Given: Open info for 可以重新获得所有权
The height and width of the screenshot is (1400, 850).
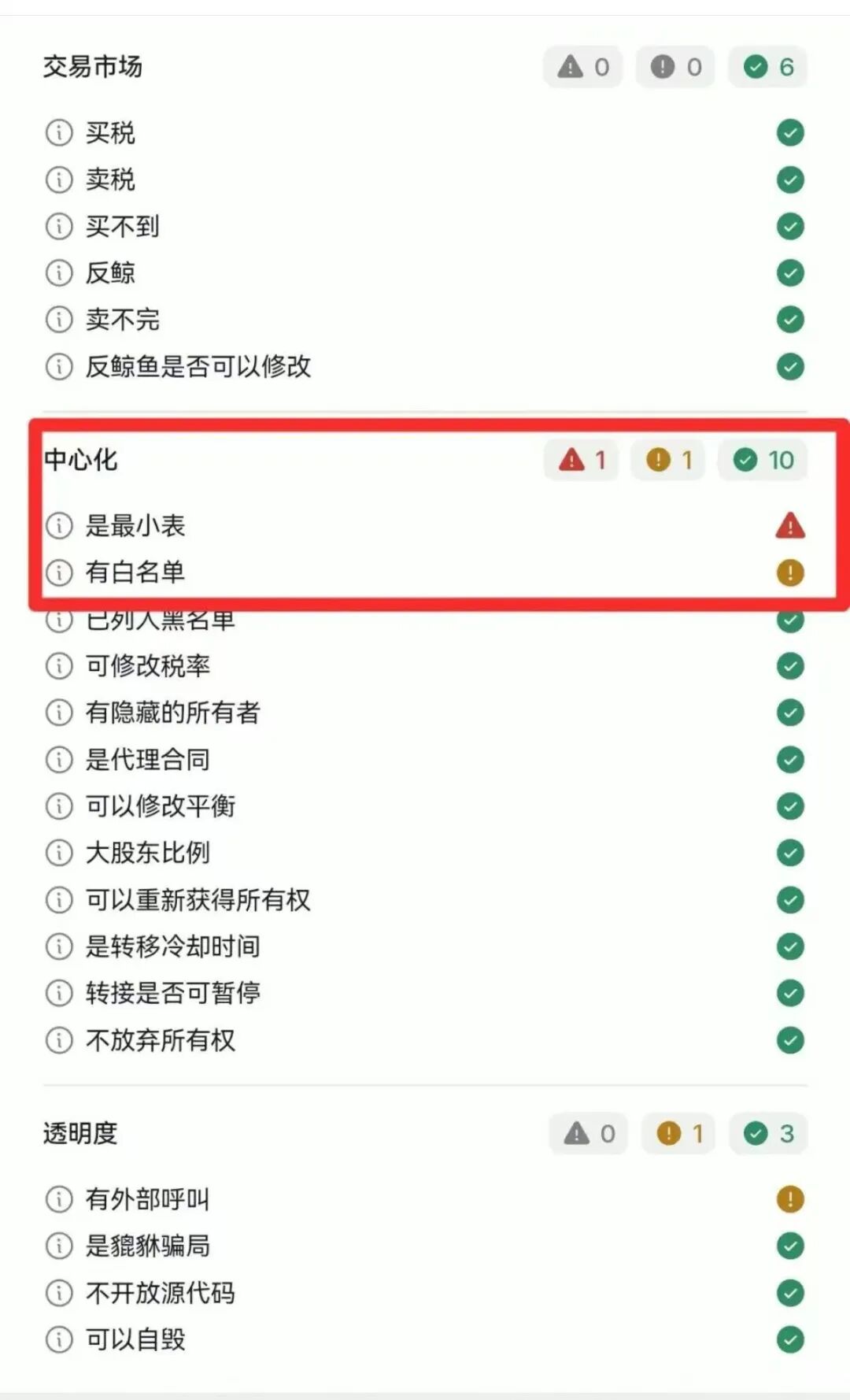Looking at the screenshot, I should coord(59,899).
